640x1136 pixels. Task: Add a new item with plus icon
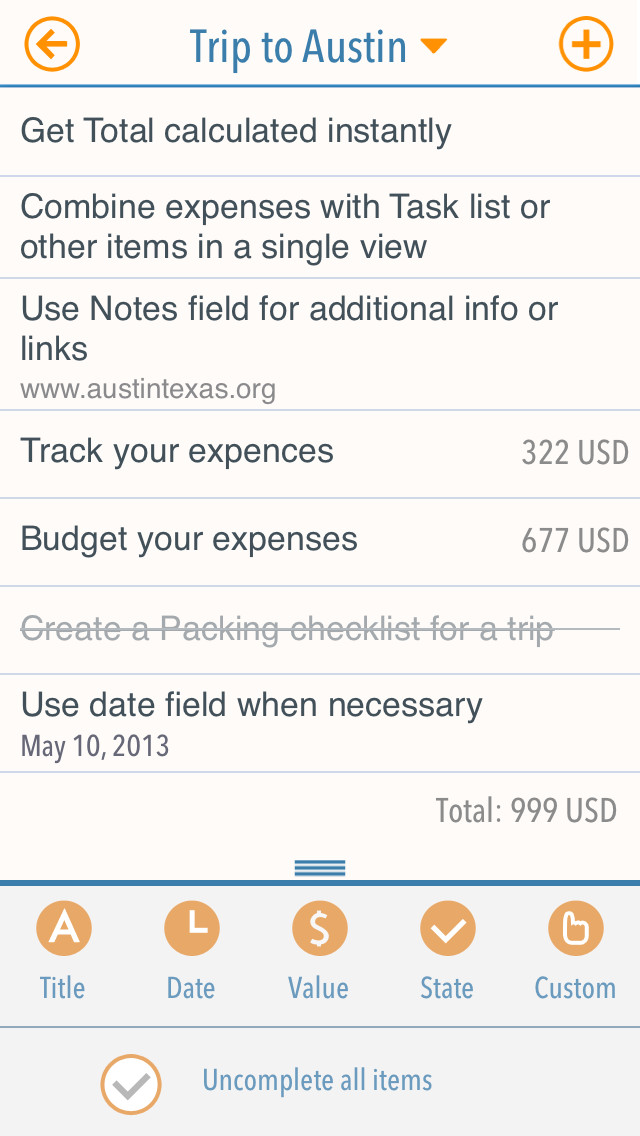click(x=586, y=45)
